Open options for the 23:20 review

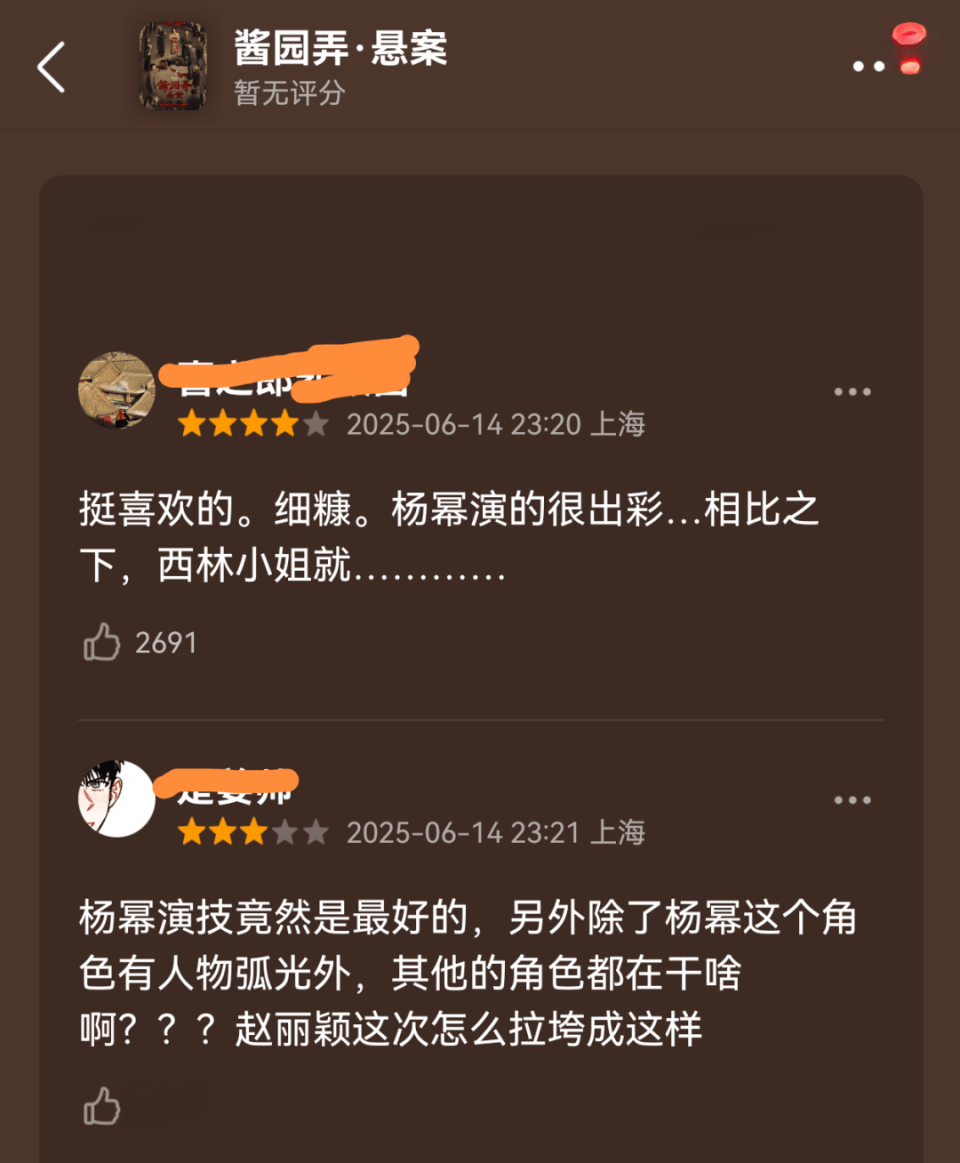click(852, 391)
